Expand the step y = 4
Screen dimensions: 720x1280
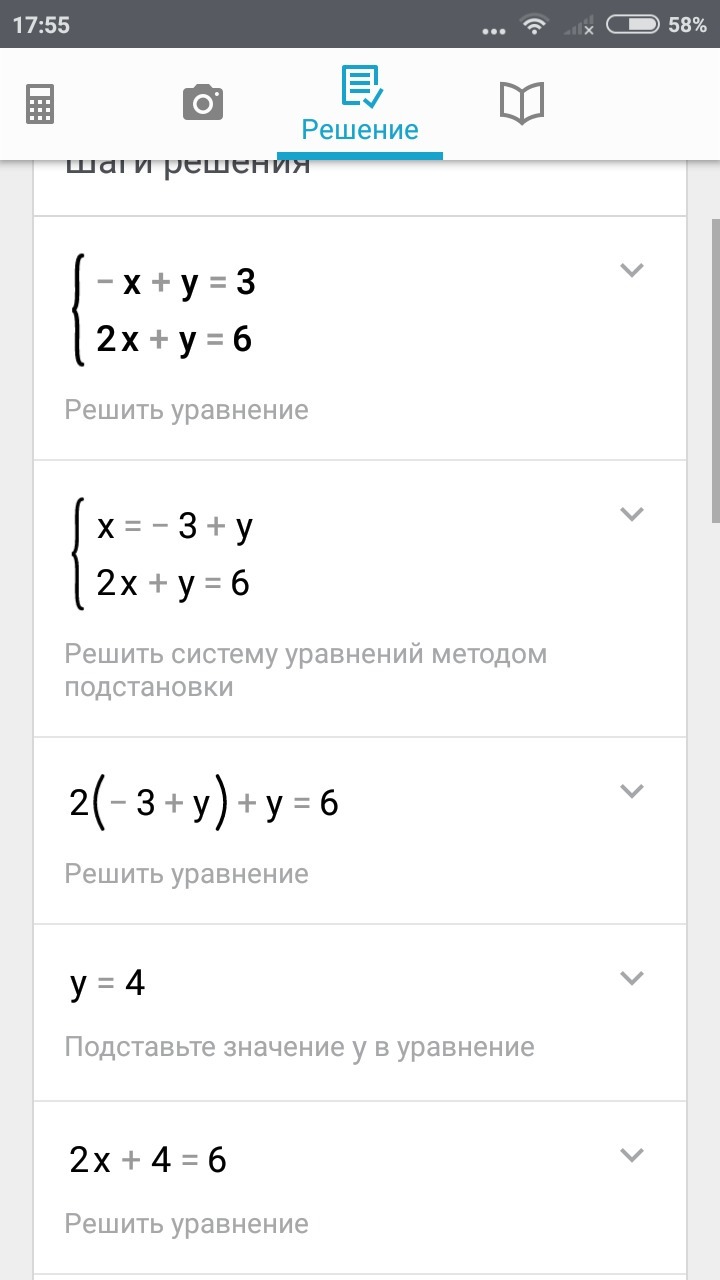point(631,978)
